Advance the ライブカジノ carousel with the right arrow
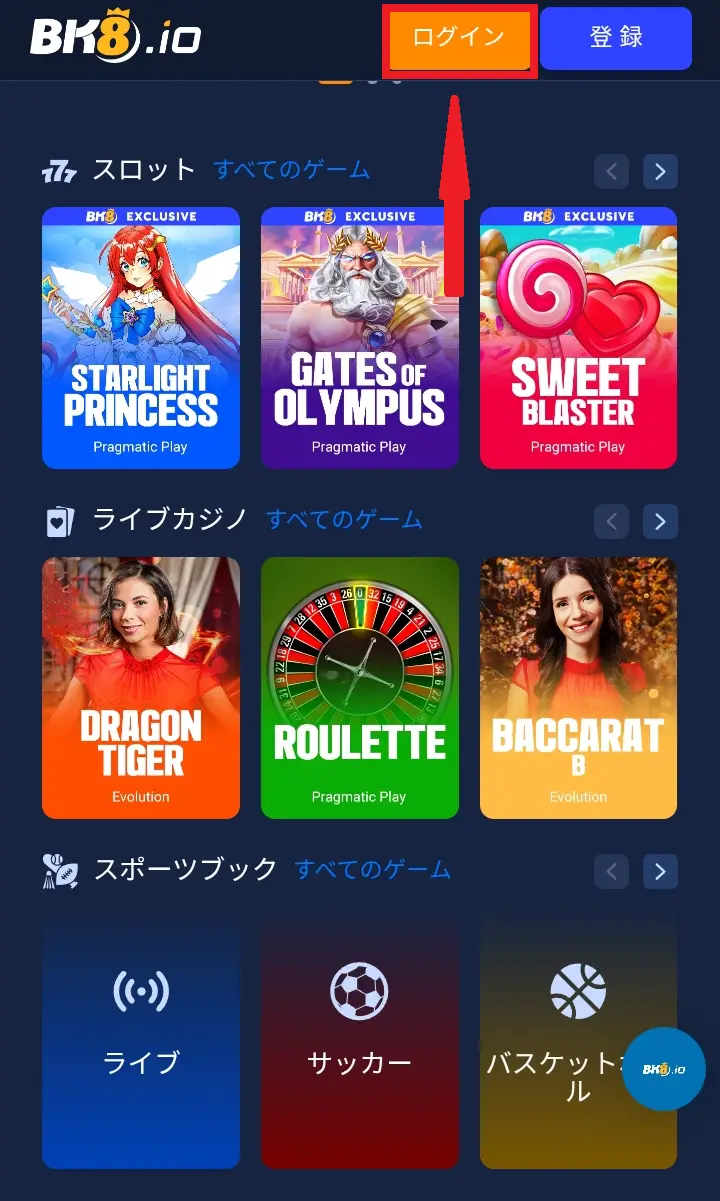 click(659, 521)
